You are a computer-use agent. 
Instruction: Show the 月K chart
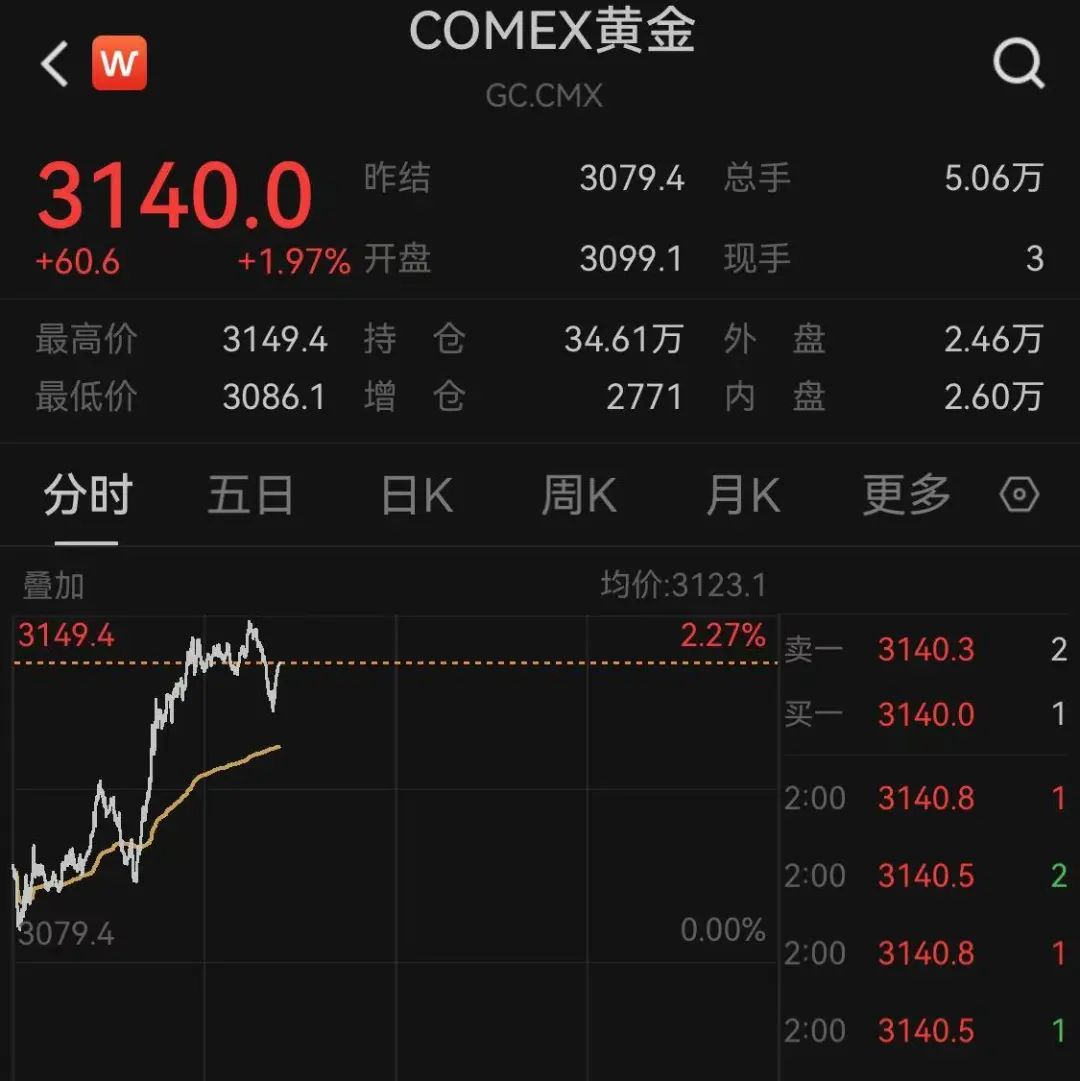click(x=742, y=496)
